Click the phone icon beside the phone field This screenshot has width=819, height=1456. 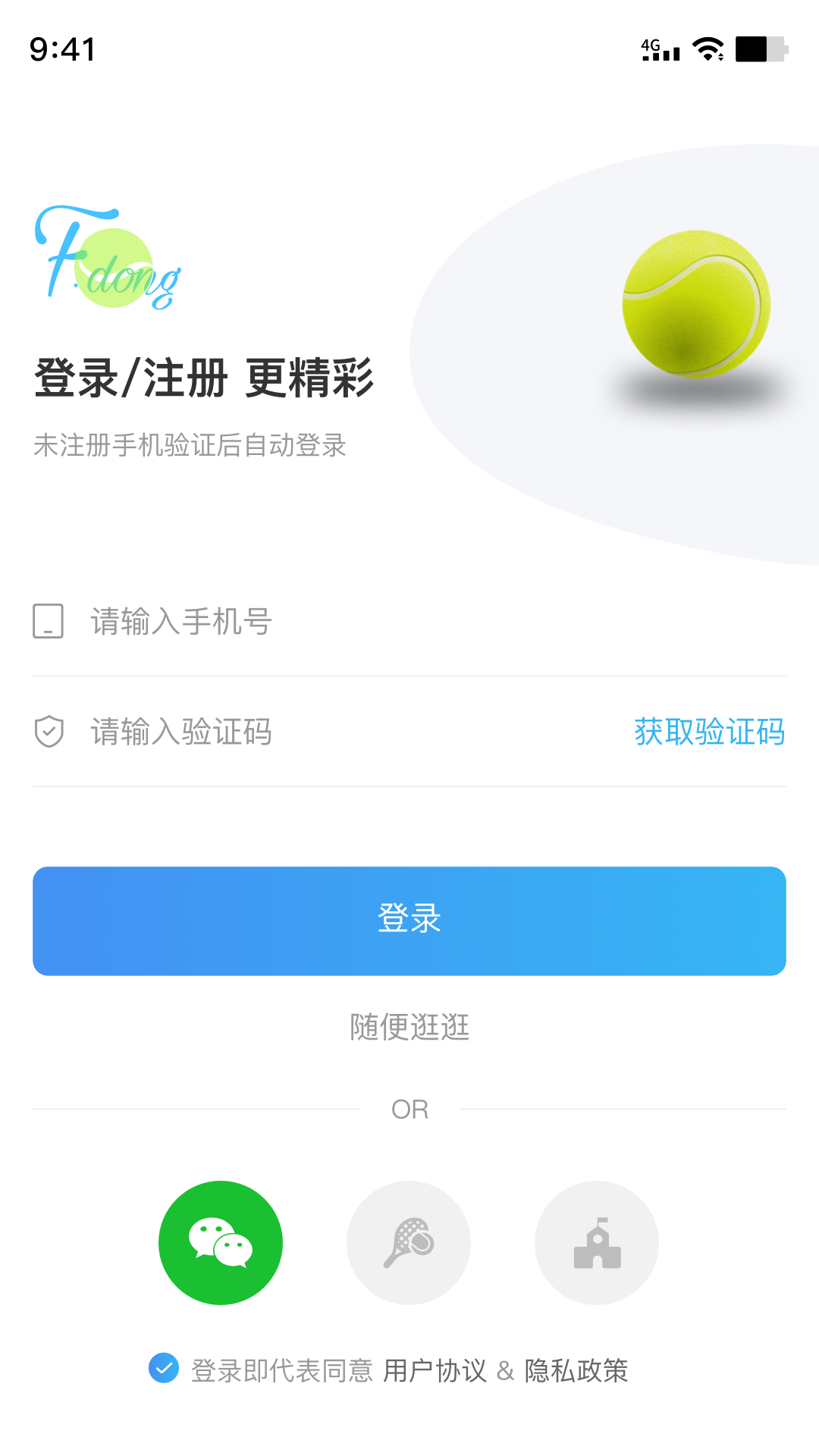(49, 622)
